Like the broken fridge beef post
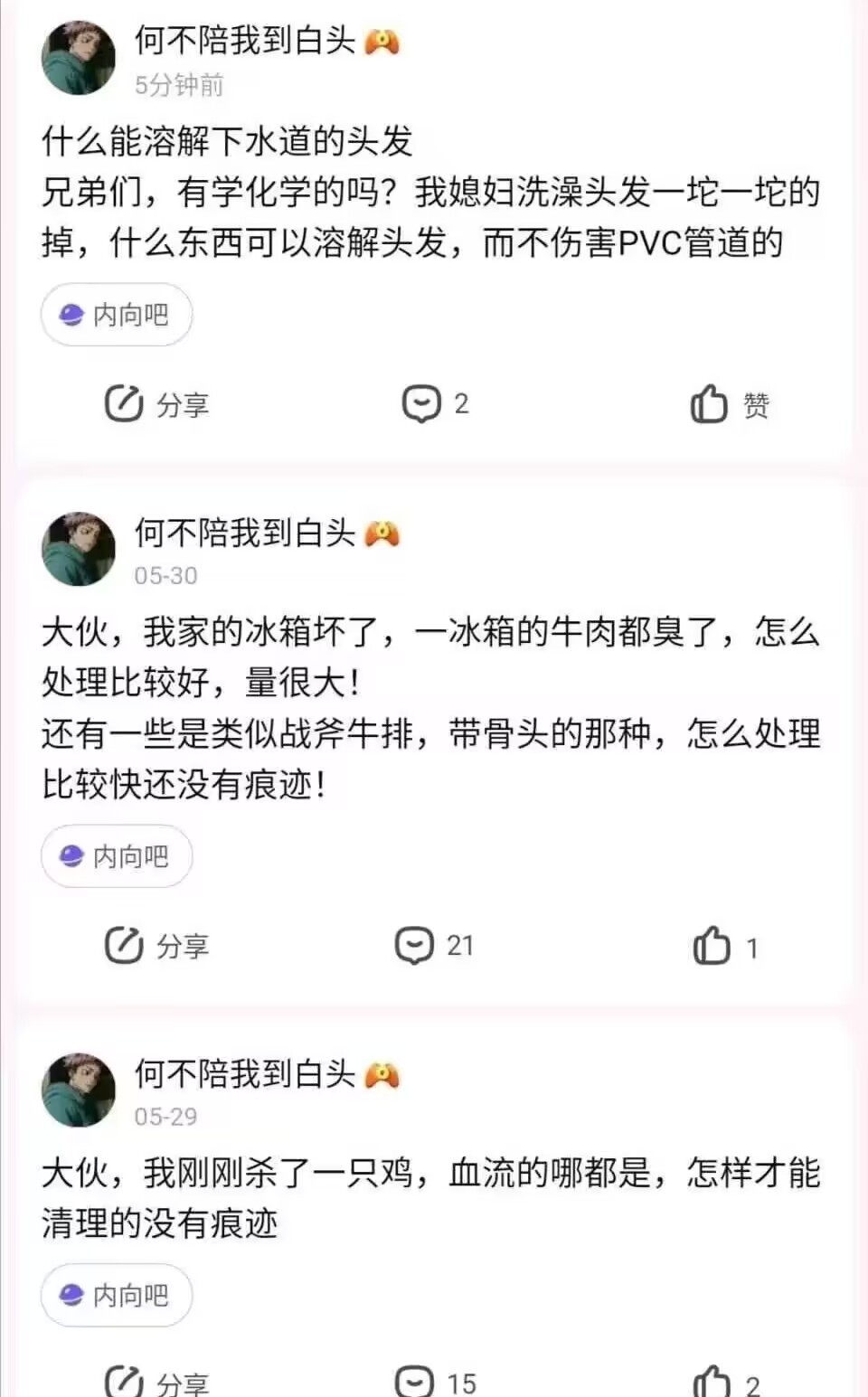This screenshot has width=868, height=1397. pos(725,947)
